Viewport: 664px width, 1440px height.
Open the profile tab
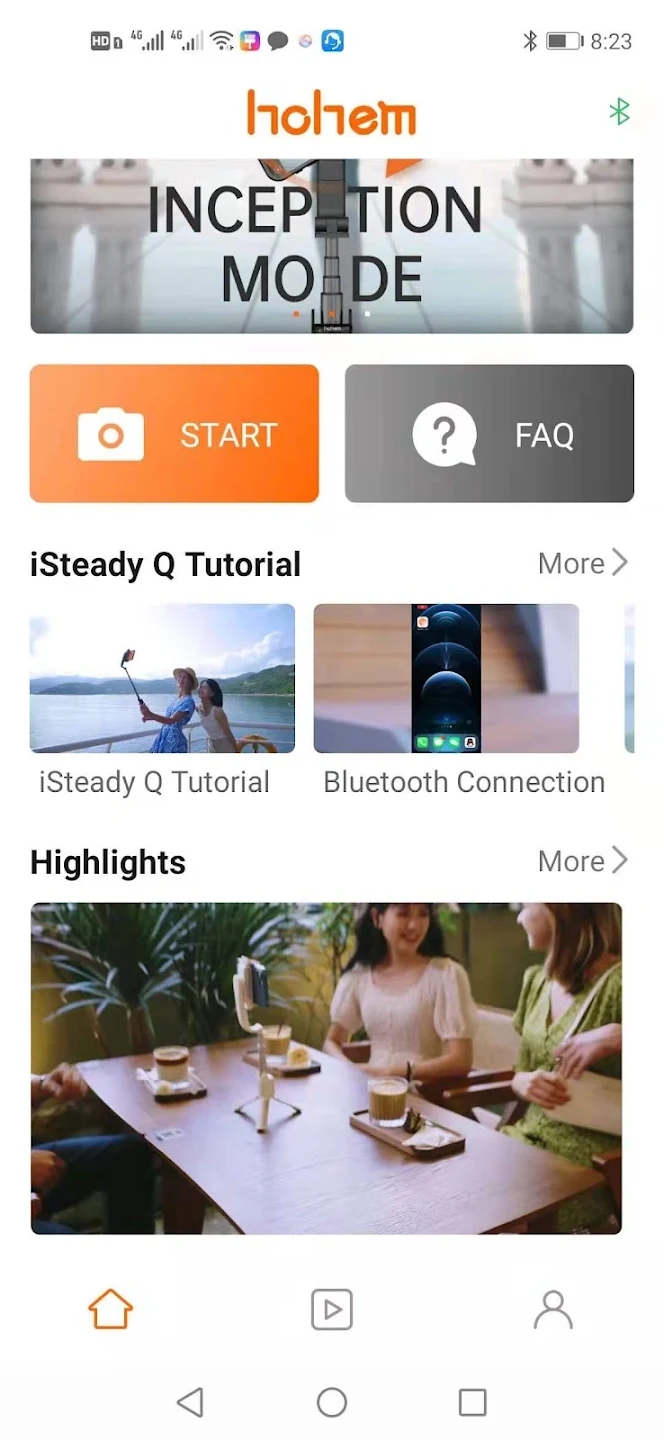pyautogui.click(x=553, y=1309)
